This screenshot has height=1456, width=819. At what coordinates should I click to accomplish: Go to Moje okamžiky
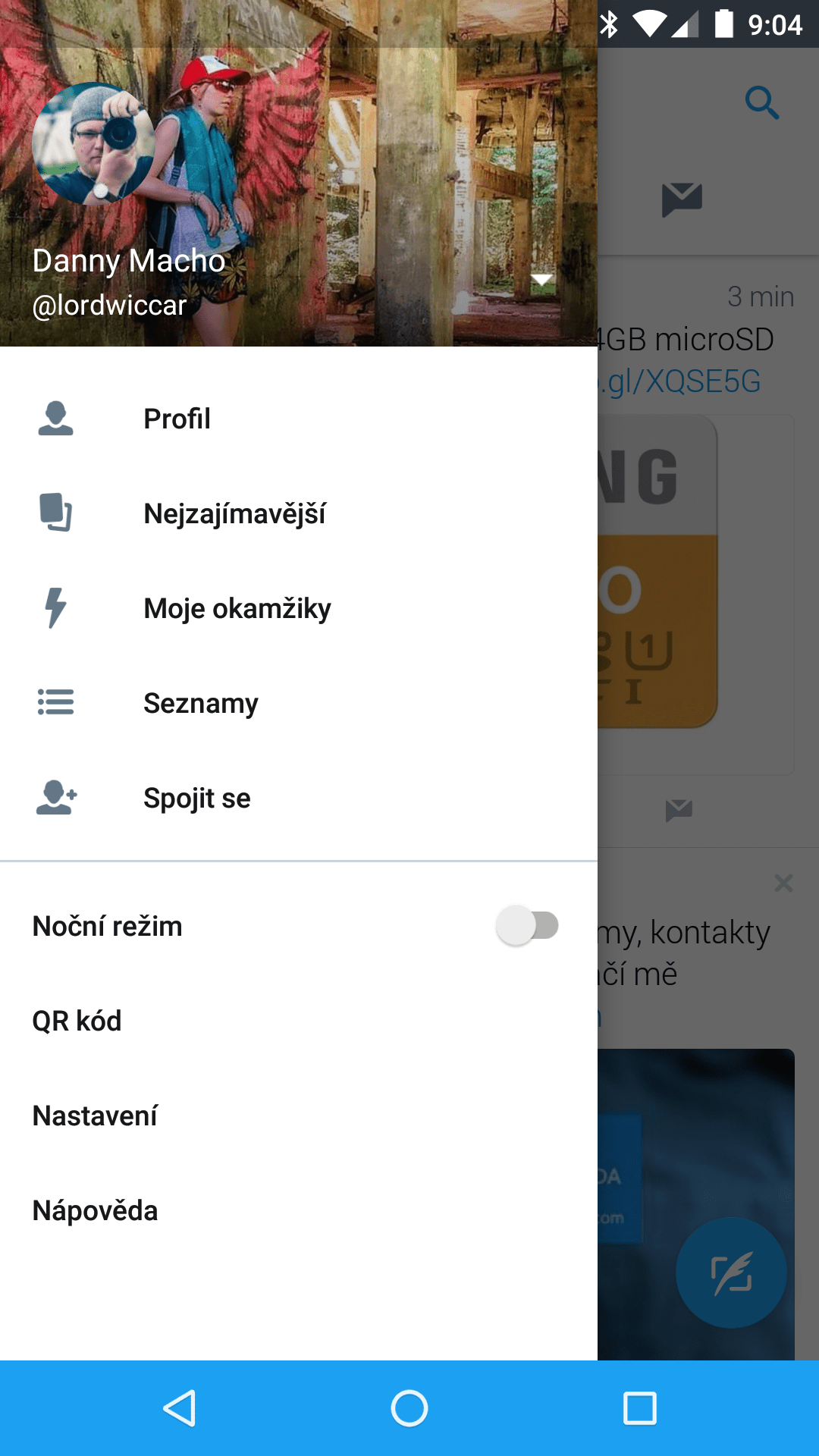click(299, 608)
